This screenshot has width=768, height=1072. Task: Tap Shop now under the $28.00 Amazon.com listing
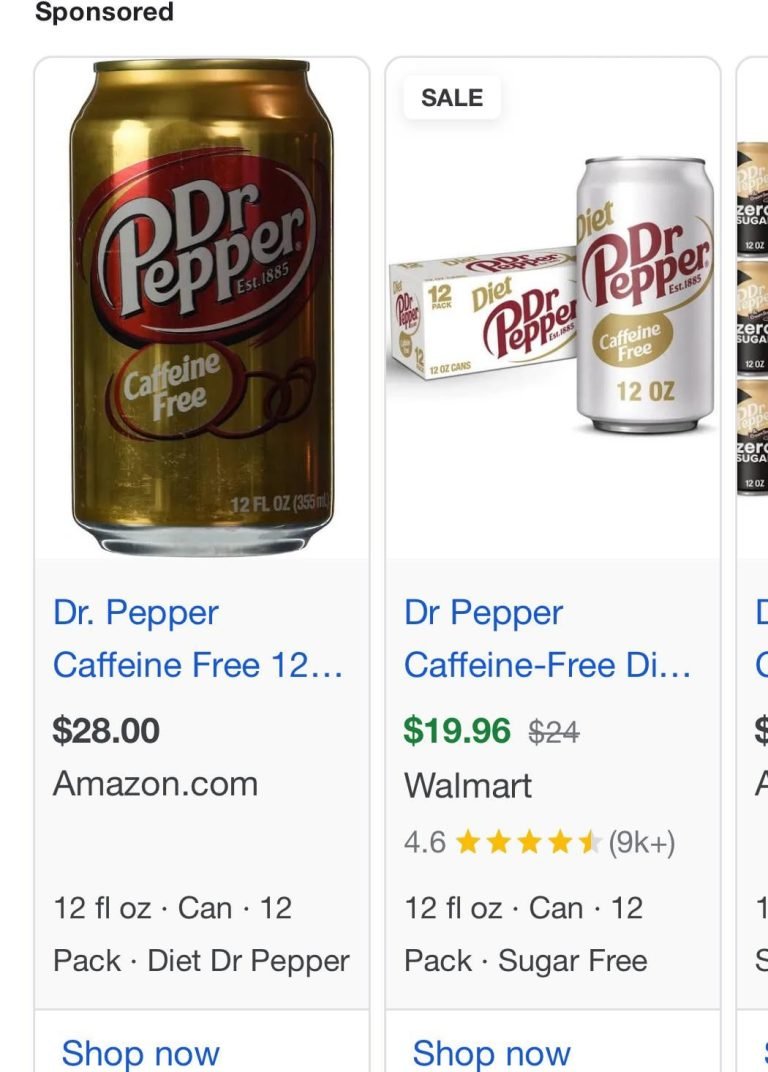pos(140,1052)
